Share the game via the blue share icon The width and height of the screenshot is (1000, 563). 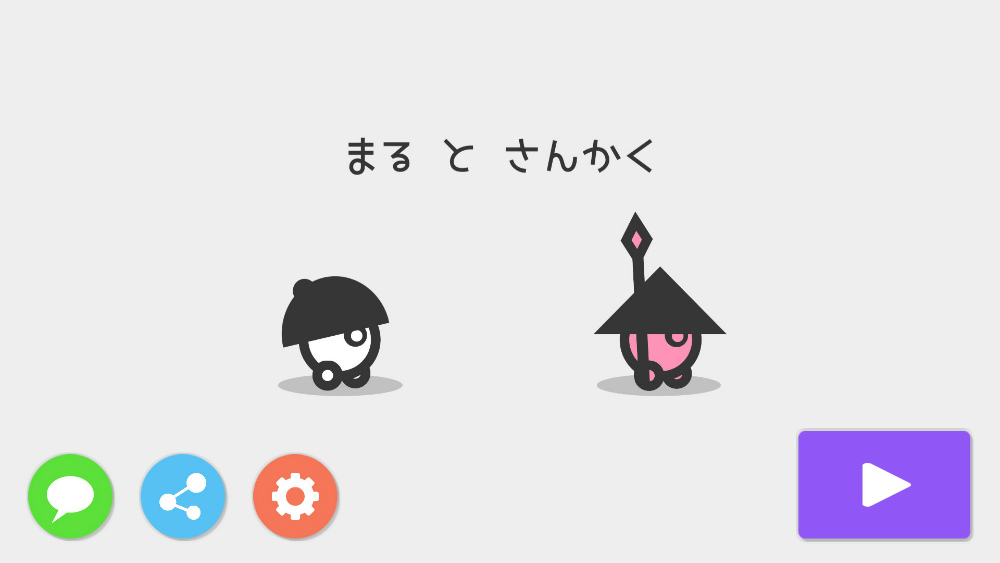coord(183,496)
